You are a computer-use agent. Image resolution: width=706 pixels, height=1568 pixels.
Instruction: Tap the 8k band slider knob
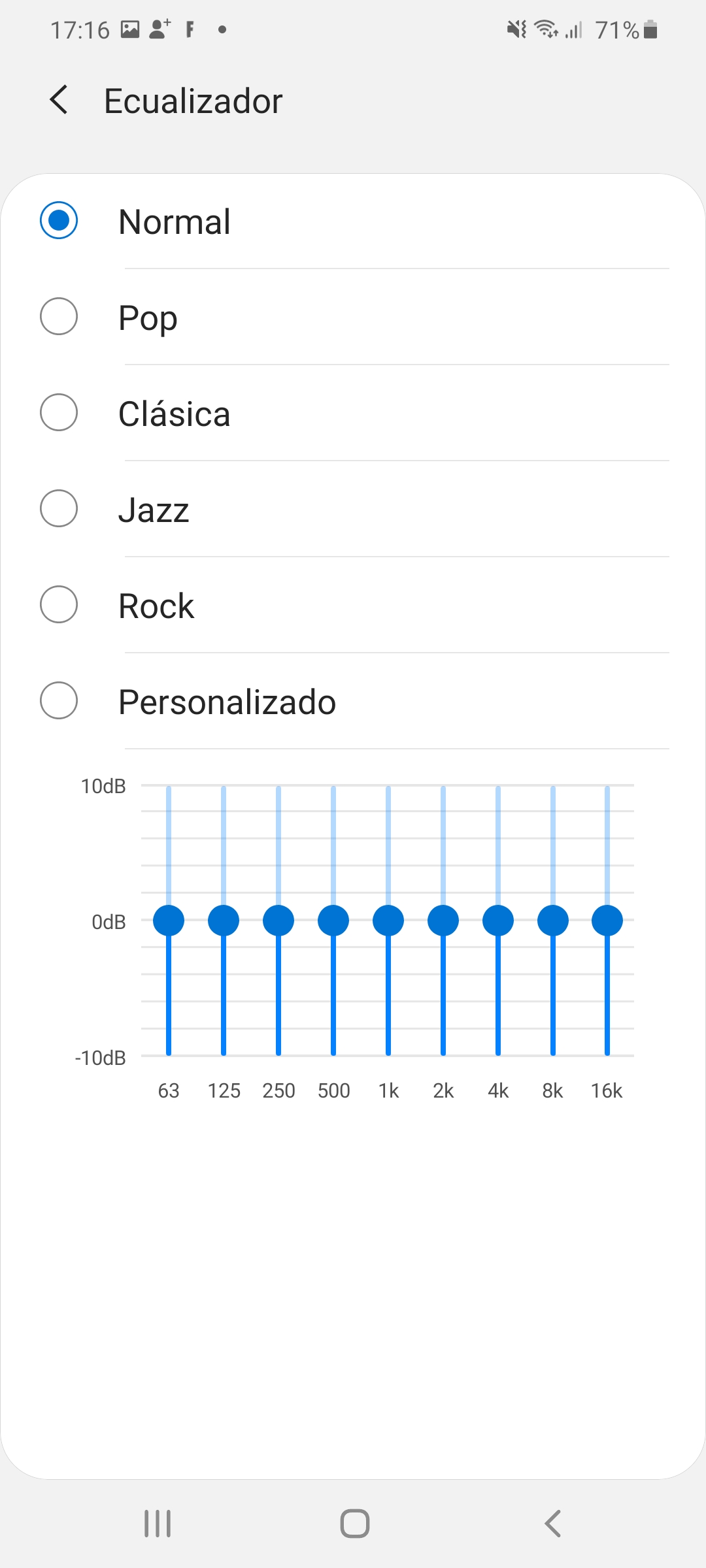pos(553,921)
